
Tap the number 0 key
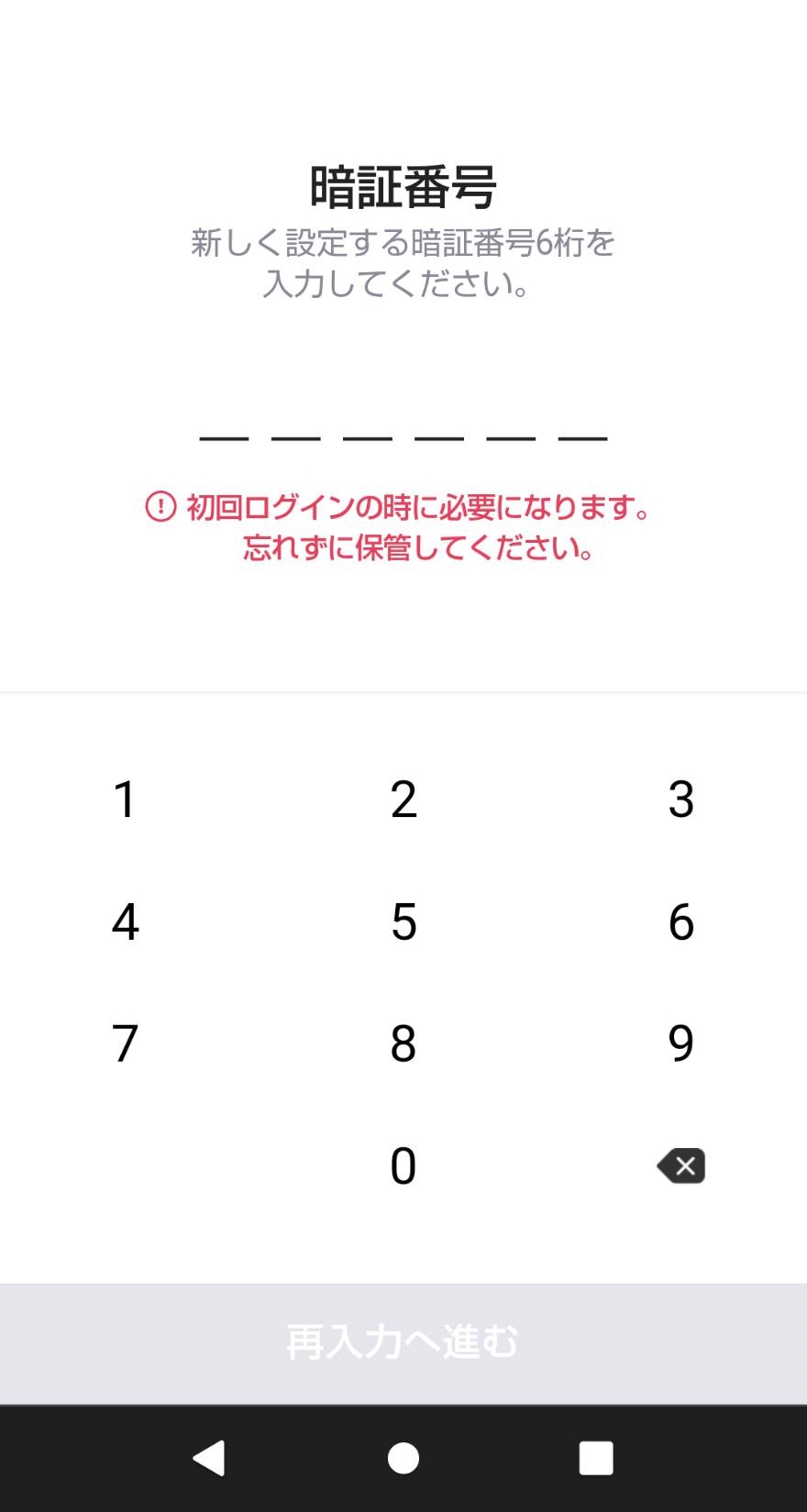pyautogui.click(x=403, y=1165)
